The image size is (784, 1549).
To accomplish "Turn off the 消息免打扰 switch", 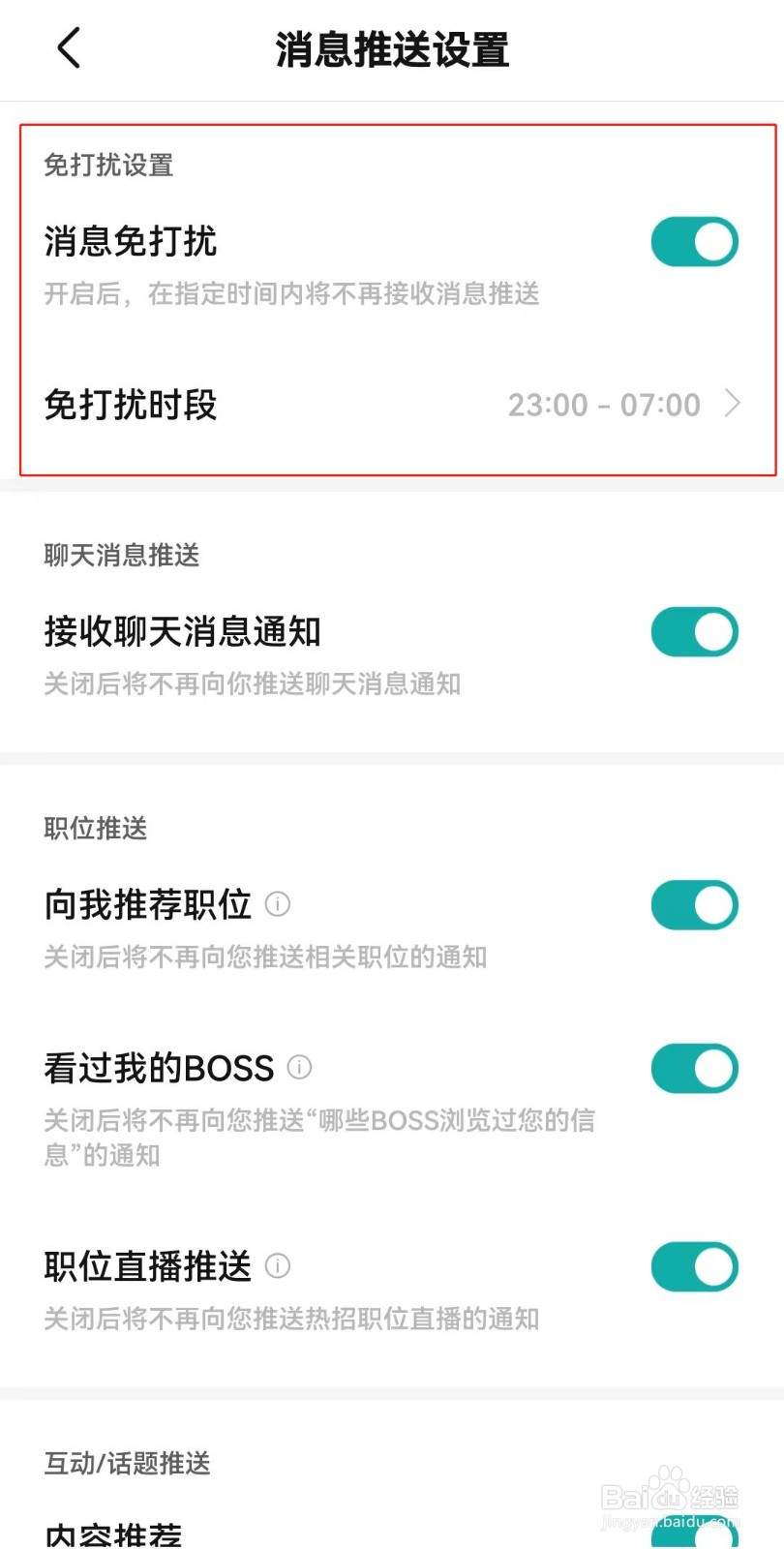I will coord(694,241).
